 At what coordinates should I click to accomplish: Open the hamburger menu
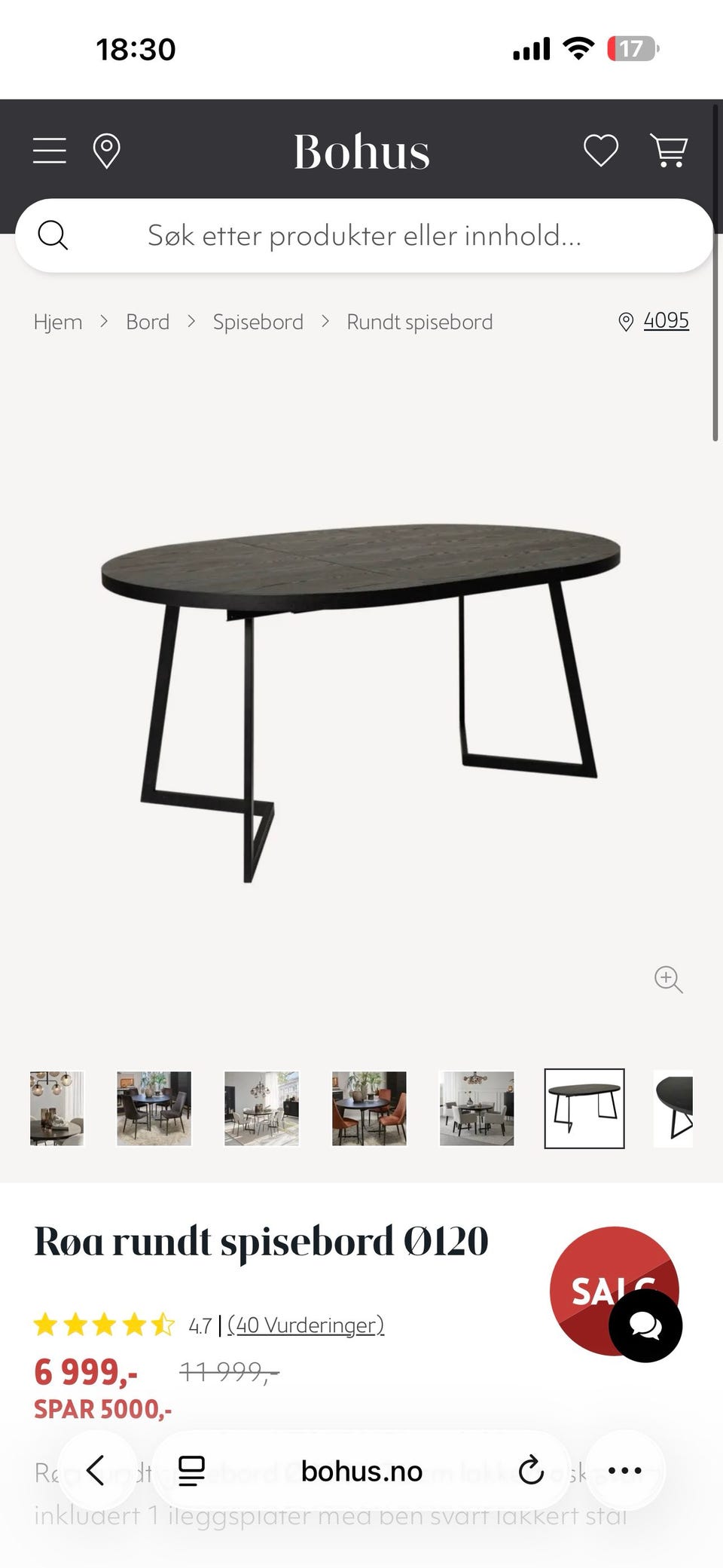point(50,151)
